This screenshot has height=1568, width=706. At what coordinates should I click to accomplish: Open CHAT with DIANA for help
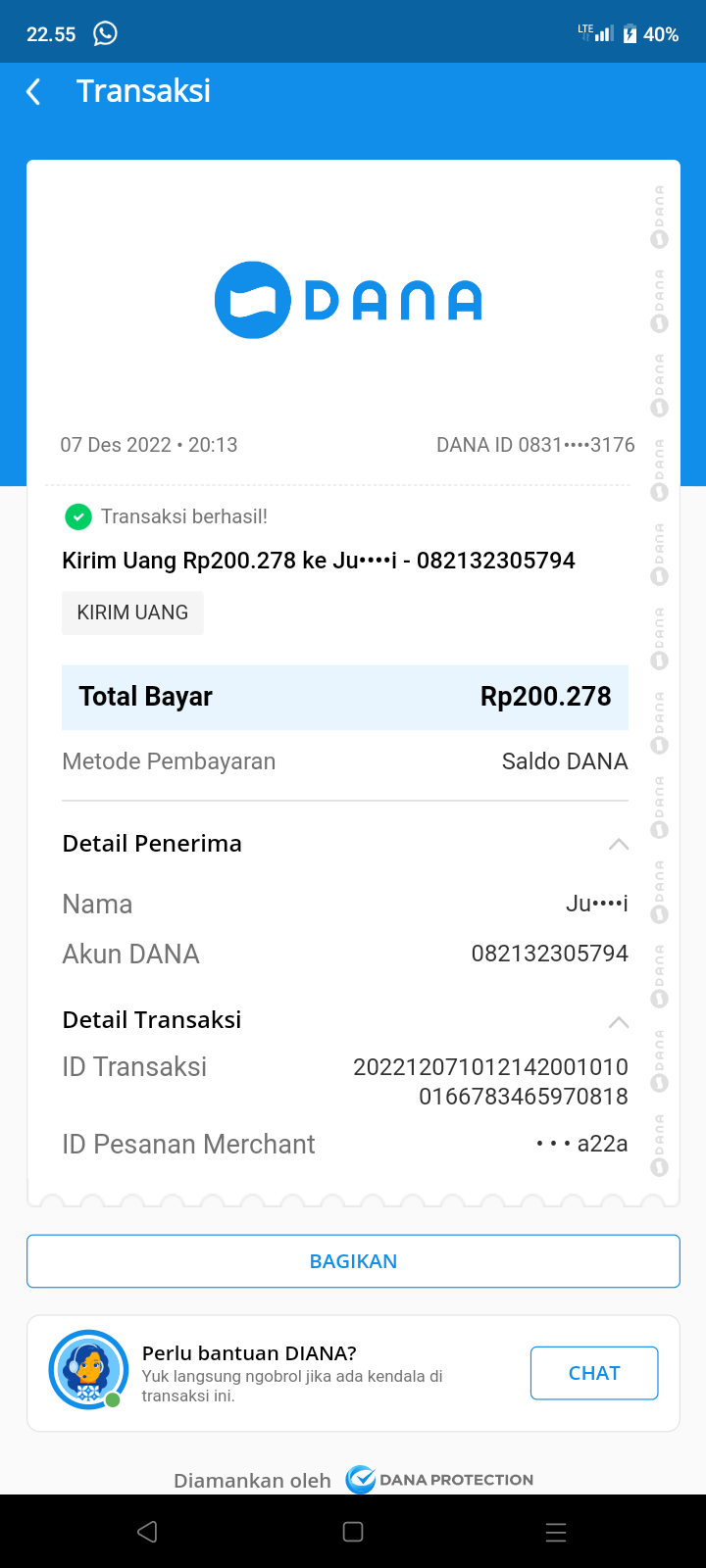(x=594, y=1373)
